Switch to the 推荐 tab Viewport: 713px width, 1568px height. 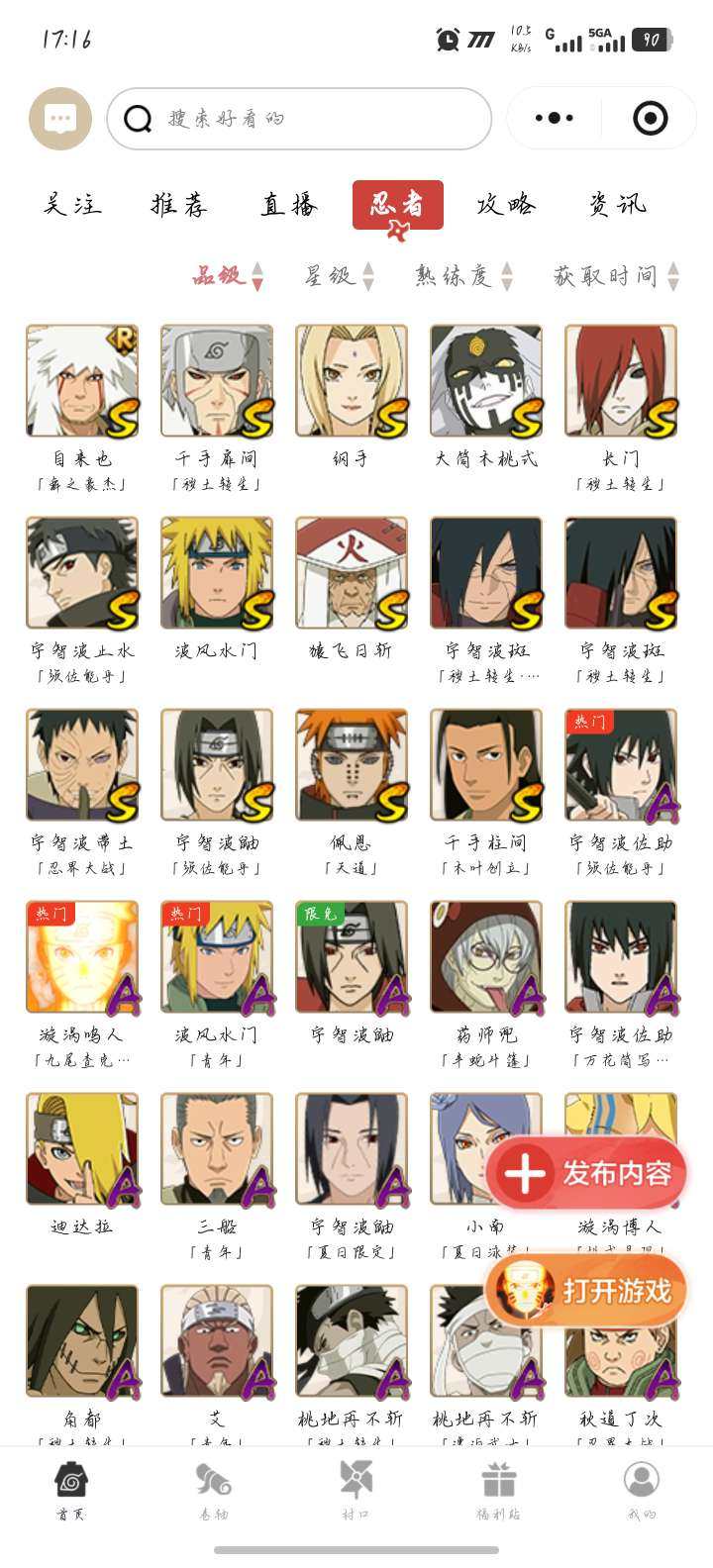179,205
